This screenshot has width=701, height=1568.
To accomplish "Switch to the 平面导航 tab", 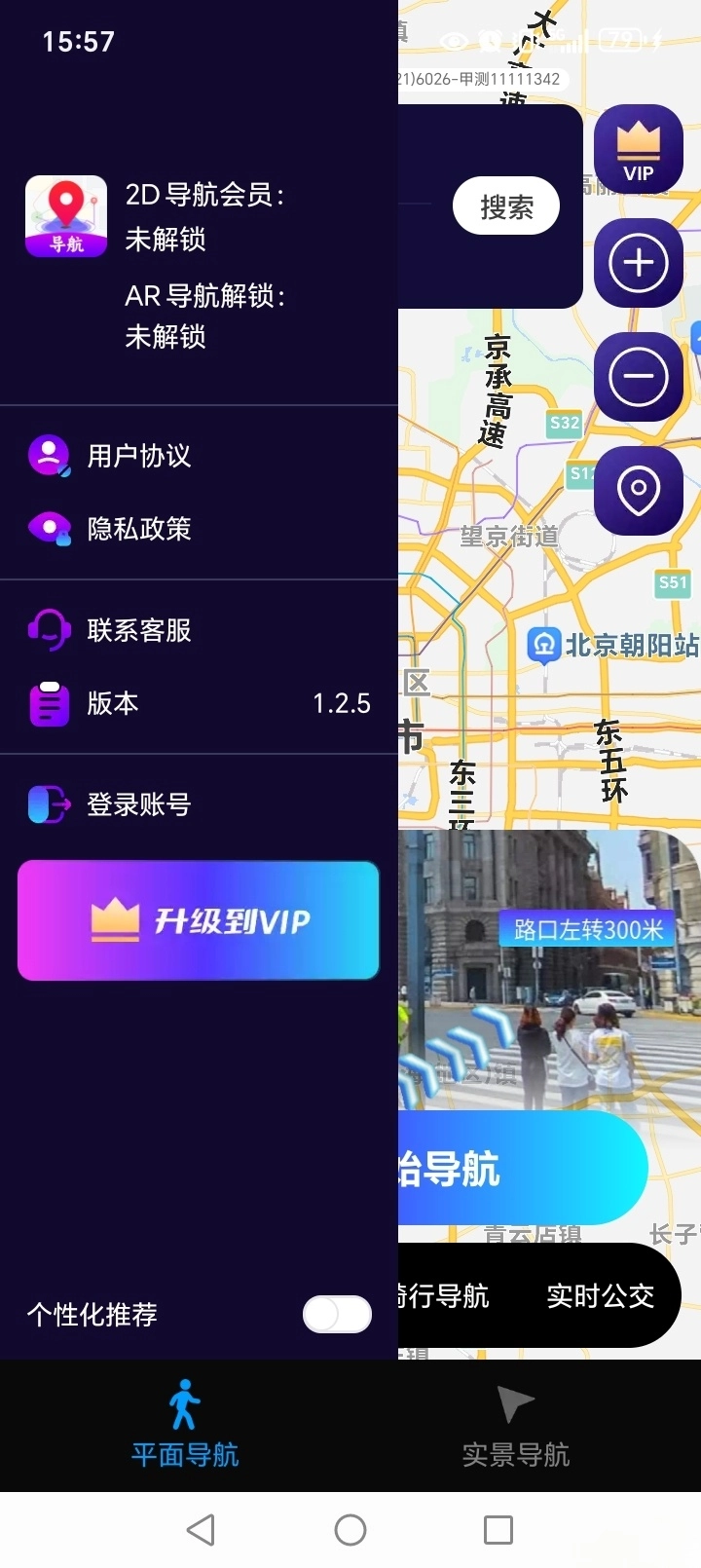I will (185, 1424).
